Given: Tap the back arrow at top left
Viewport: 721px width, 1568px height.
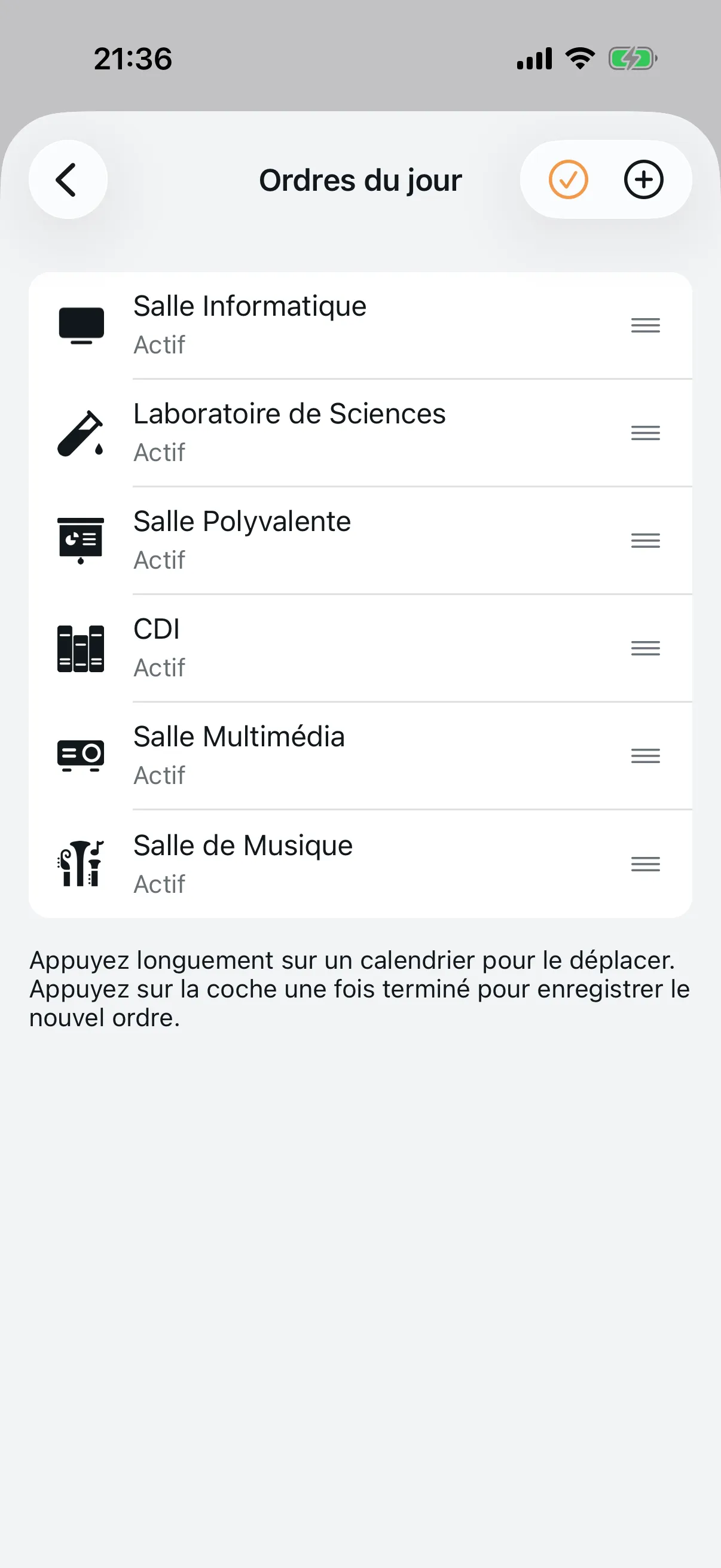Looking at the screenshot, I should click(68, 179).
